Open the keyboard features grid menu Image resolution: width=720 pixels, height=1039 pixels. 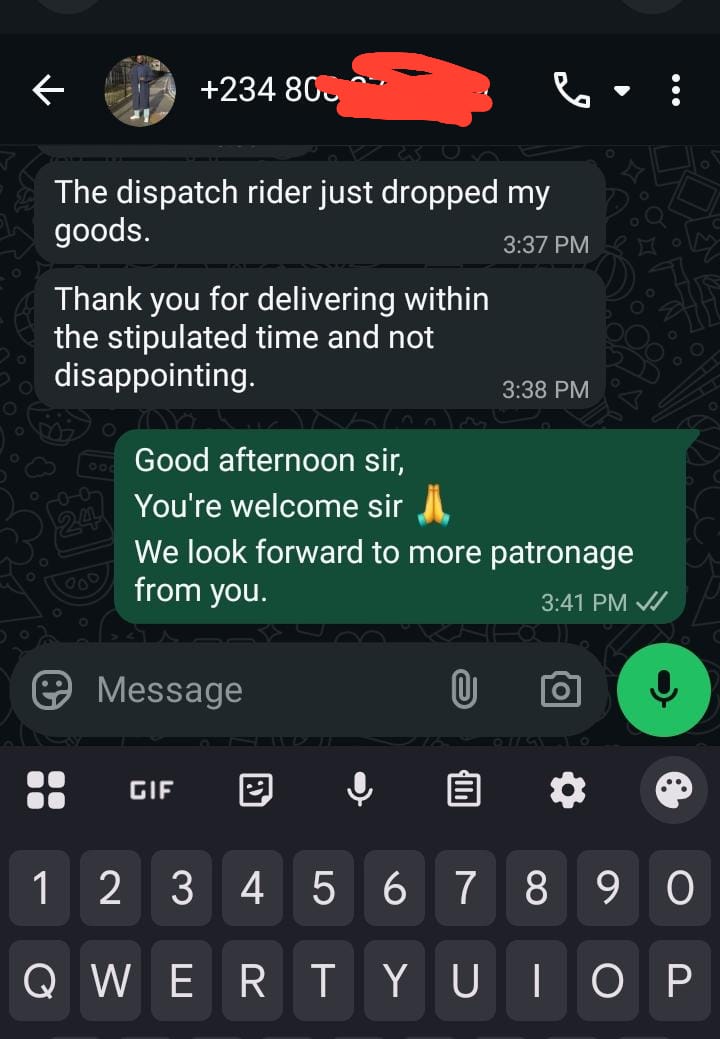point(46,791)
